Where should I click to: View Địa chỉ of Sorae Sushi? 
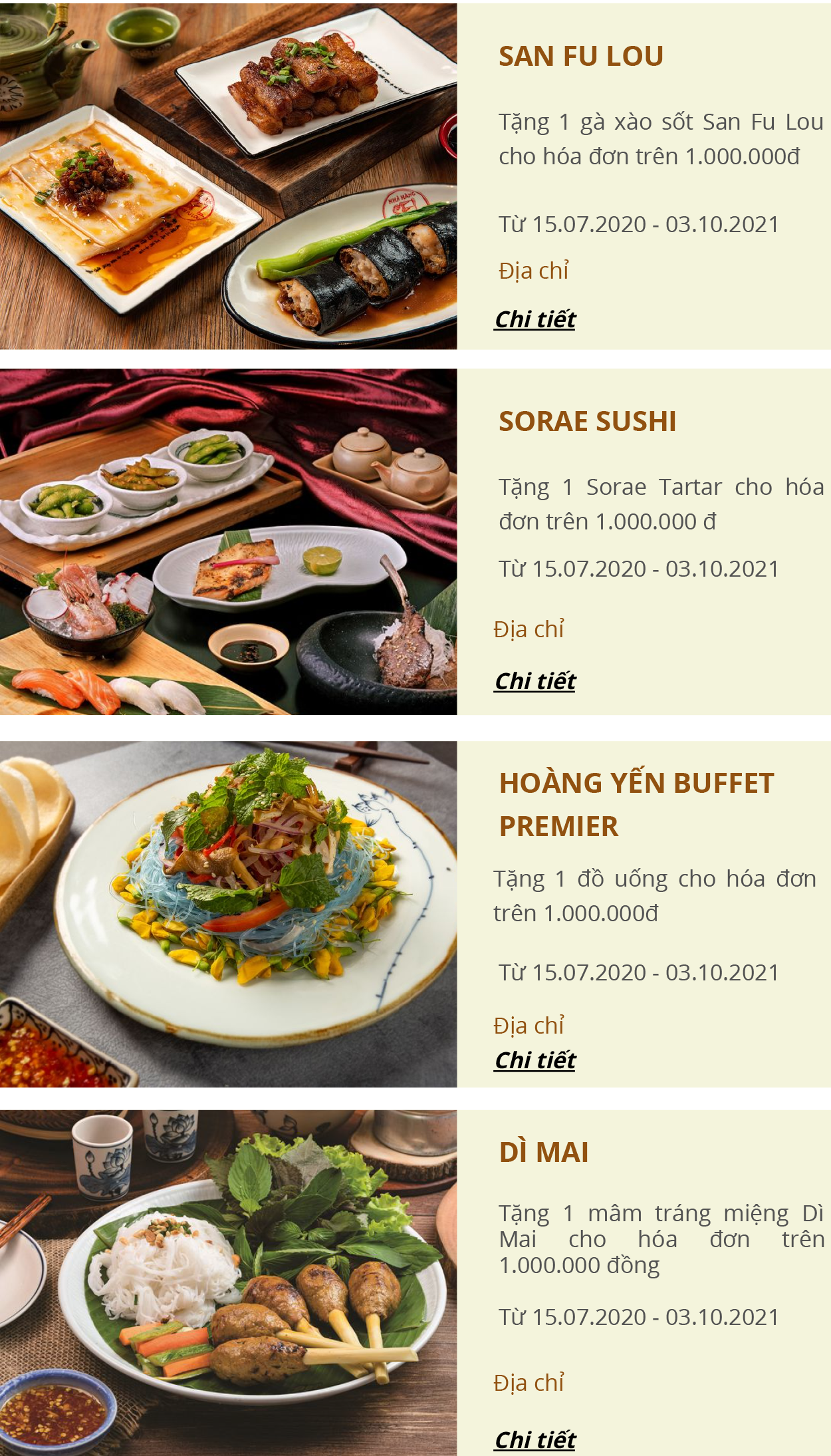coord(529,630)
